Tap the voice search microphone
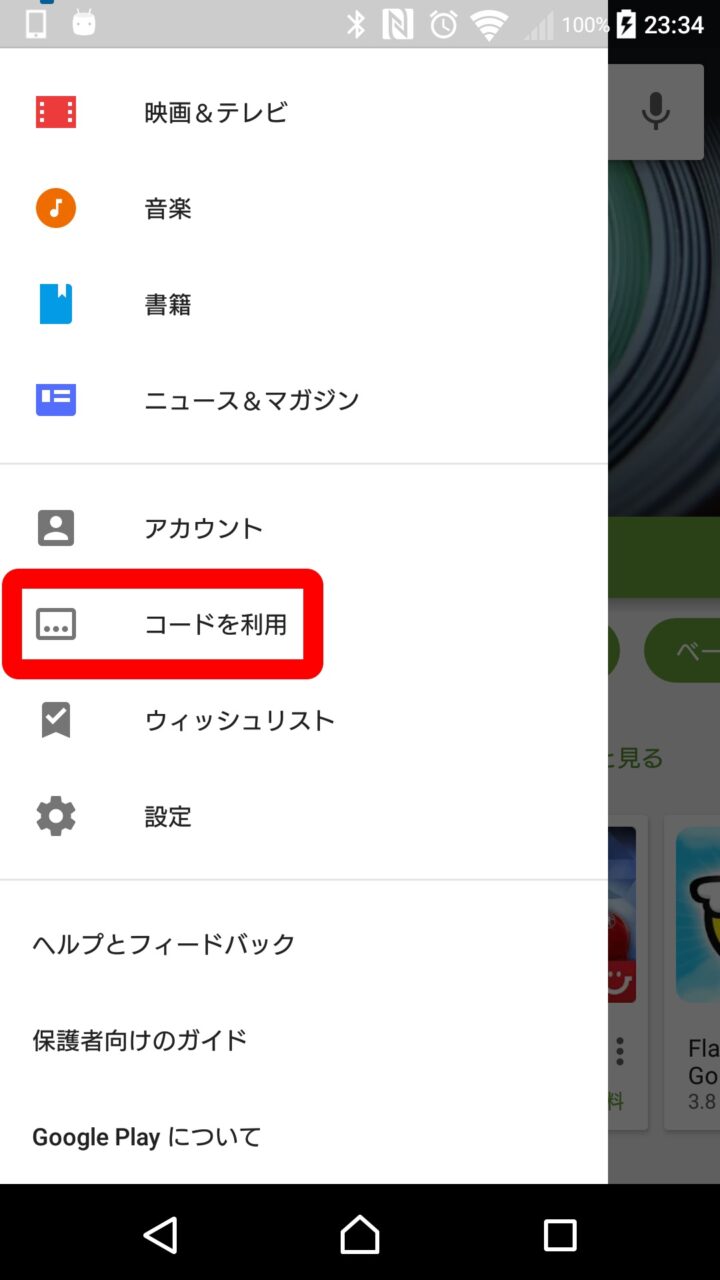 tap(655, 111)
